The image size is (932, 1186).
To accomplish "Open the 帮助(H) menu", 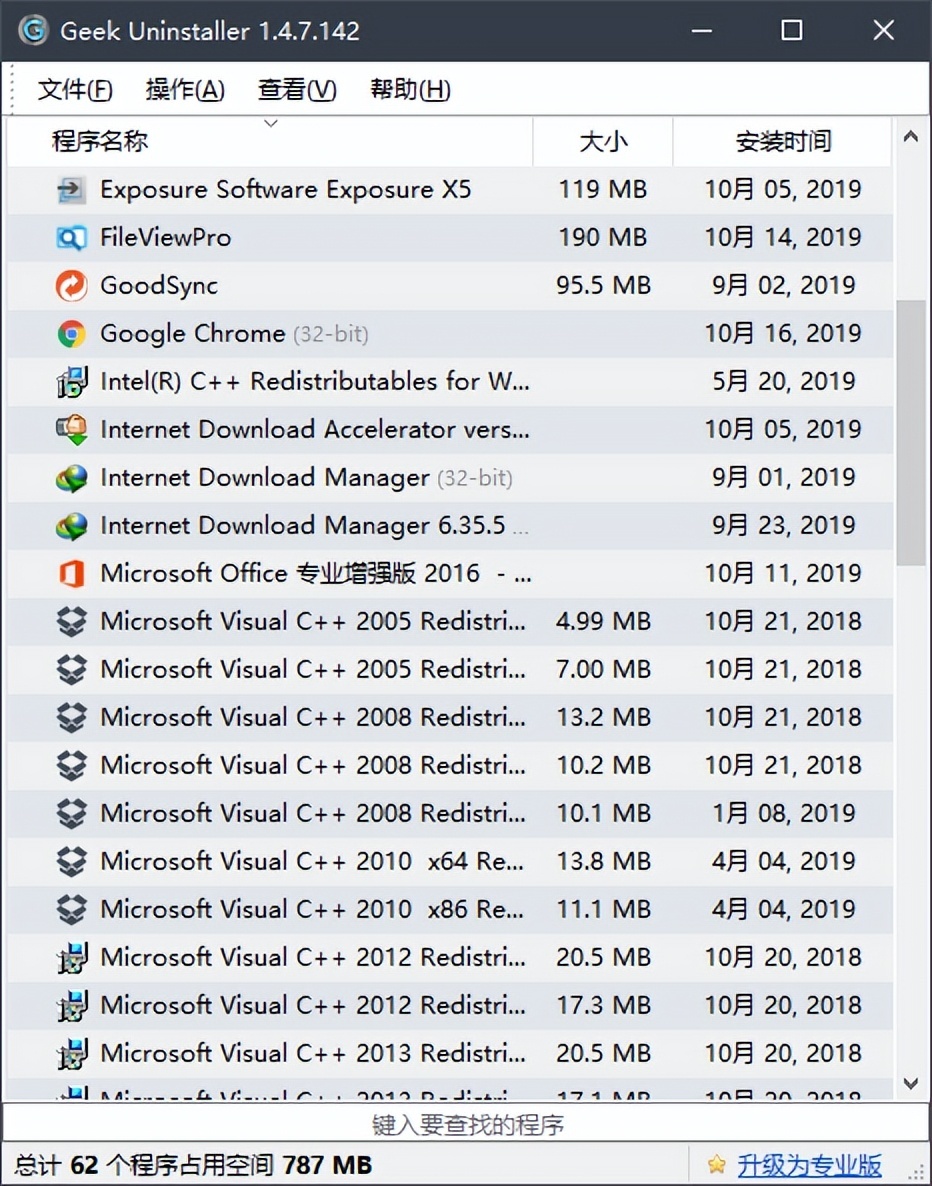I will [410, 90].
